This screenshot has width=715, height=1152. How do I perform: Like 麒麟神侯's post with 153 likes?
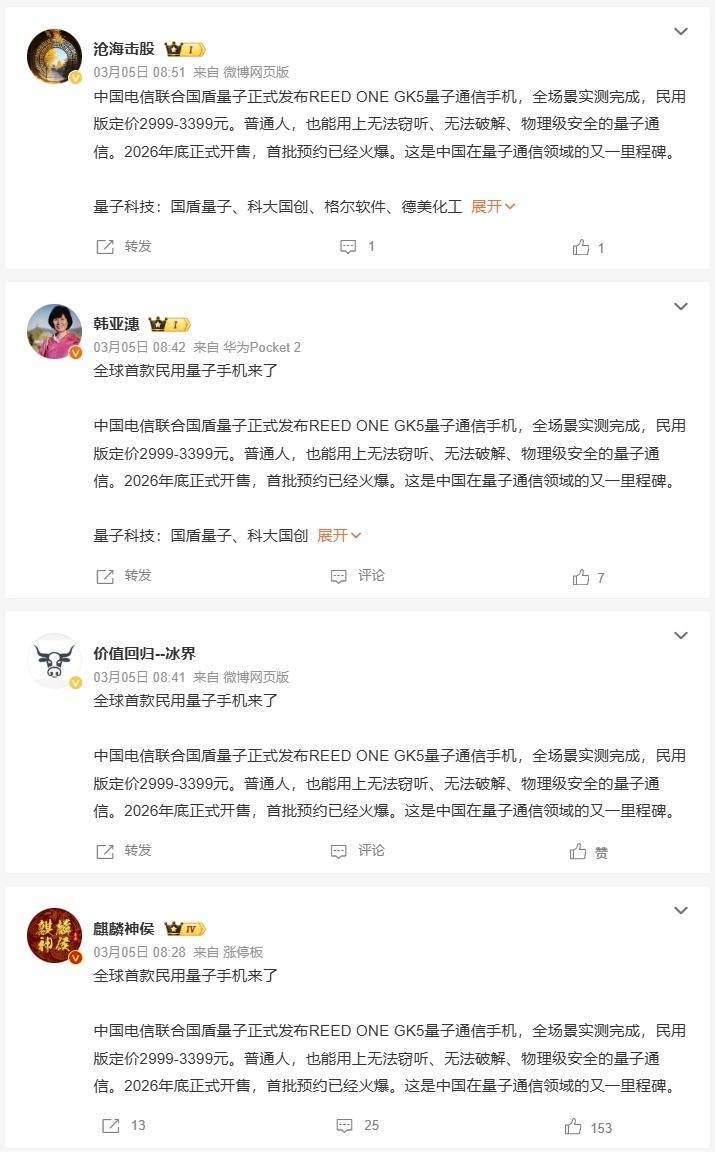point(588,1127)
